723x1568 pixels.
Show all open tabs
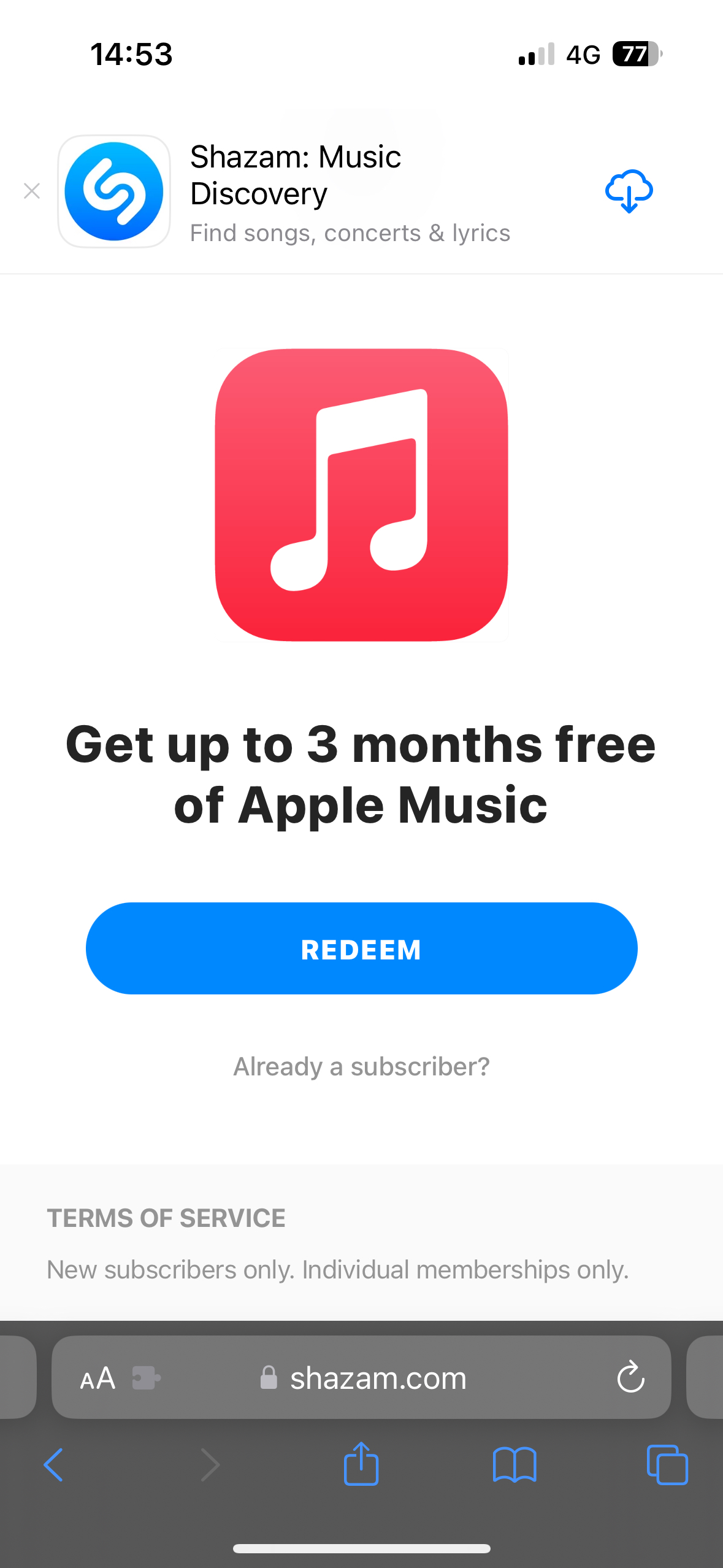tap(667, 1465)
